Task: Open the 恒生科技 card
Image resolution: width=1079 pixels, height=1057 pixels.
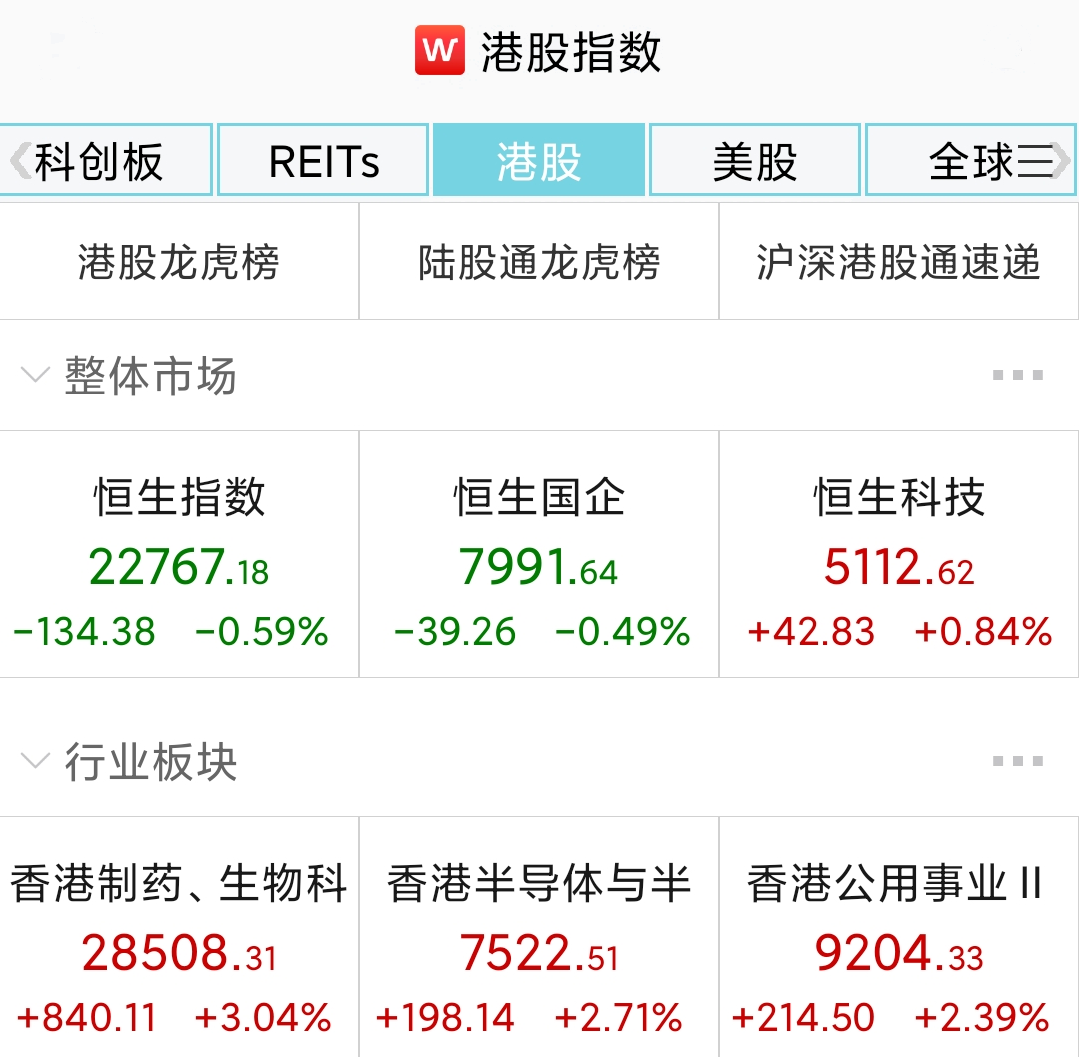Action: tap(898, 555)
